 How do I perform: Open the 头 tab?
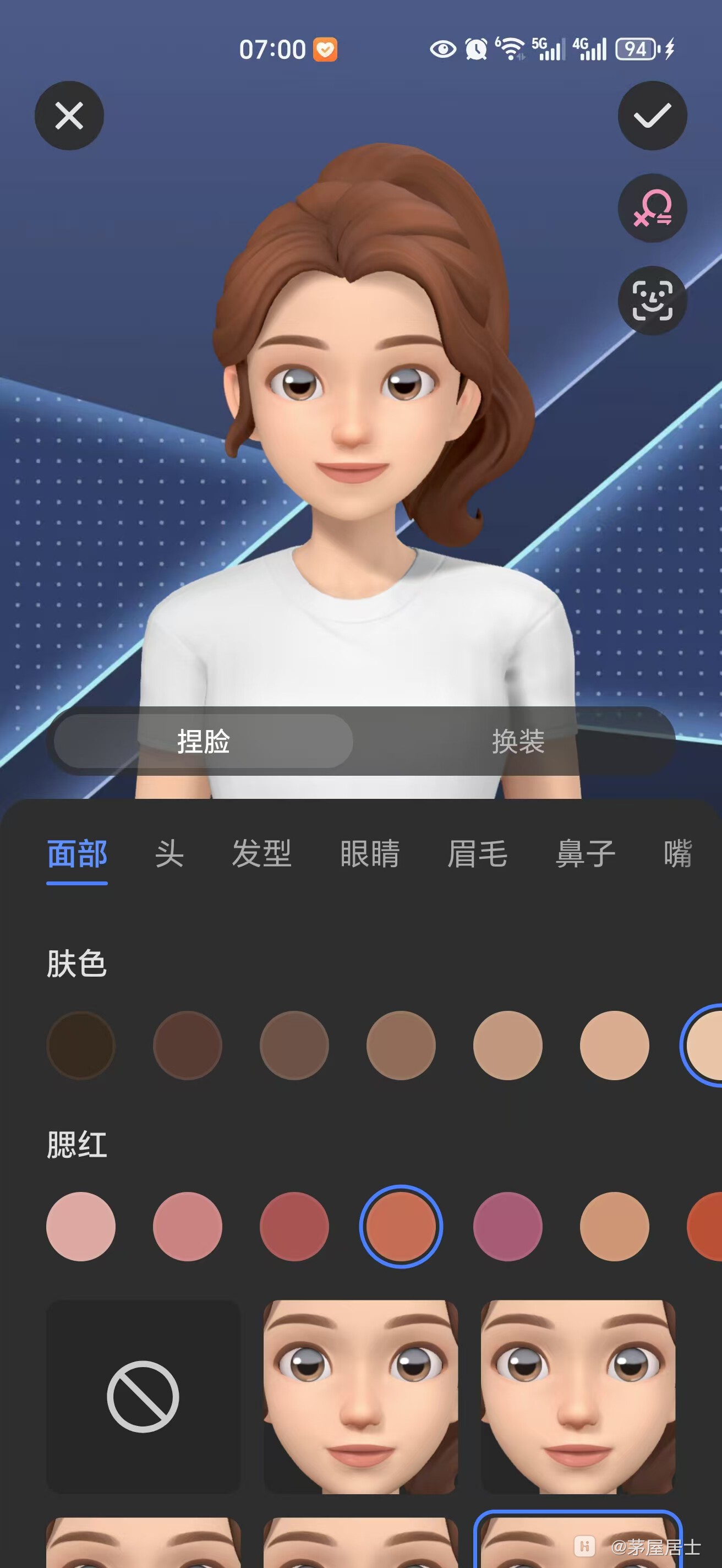[x=169, y=853]
